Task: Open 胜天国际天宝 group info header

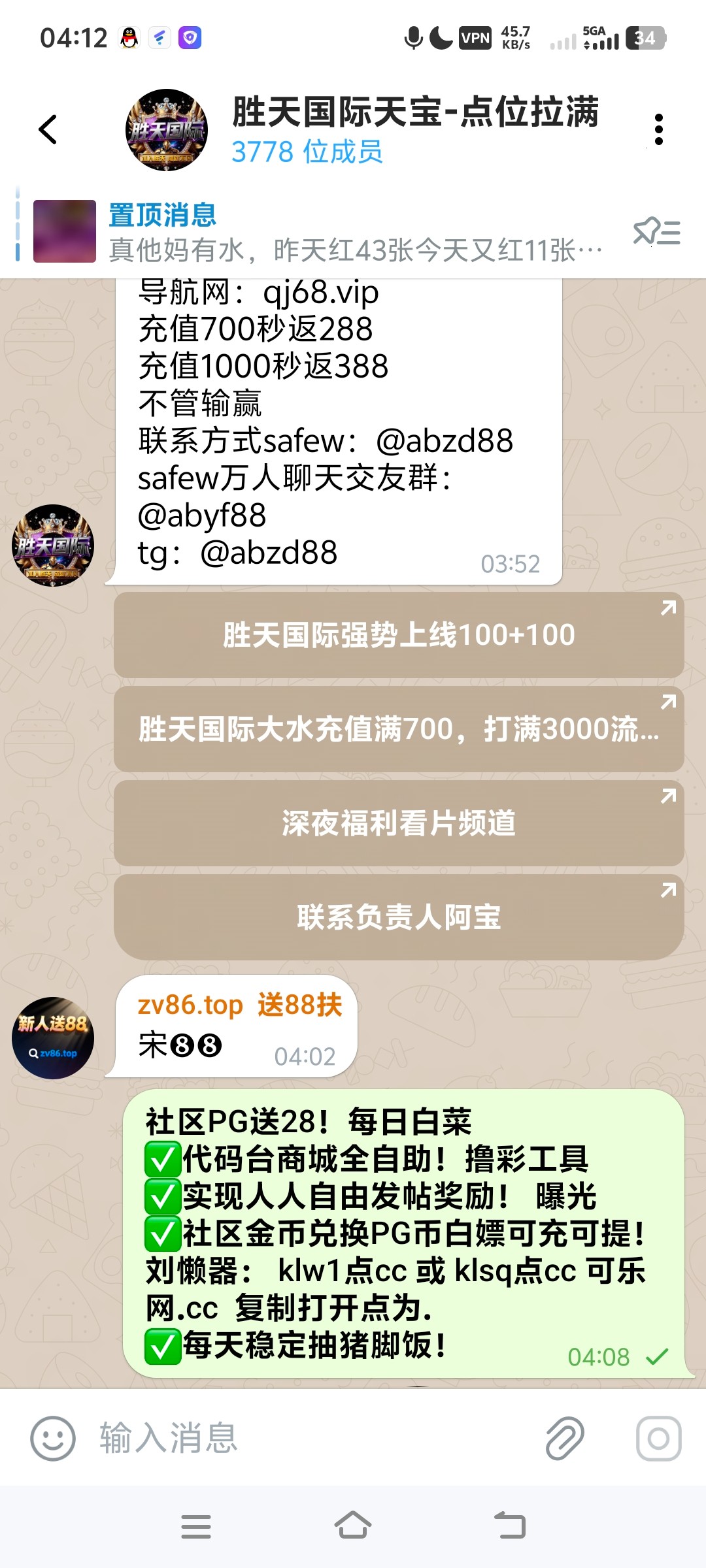Action: click(414, 129)
